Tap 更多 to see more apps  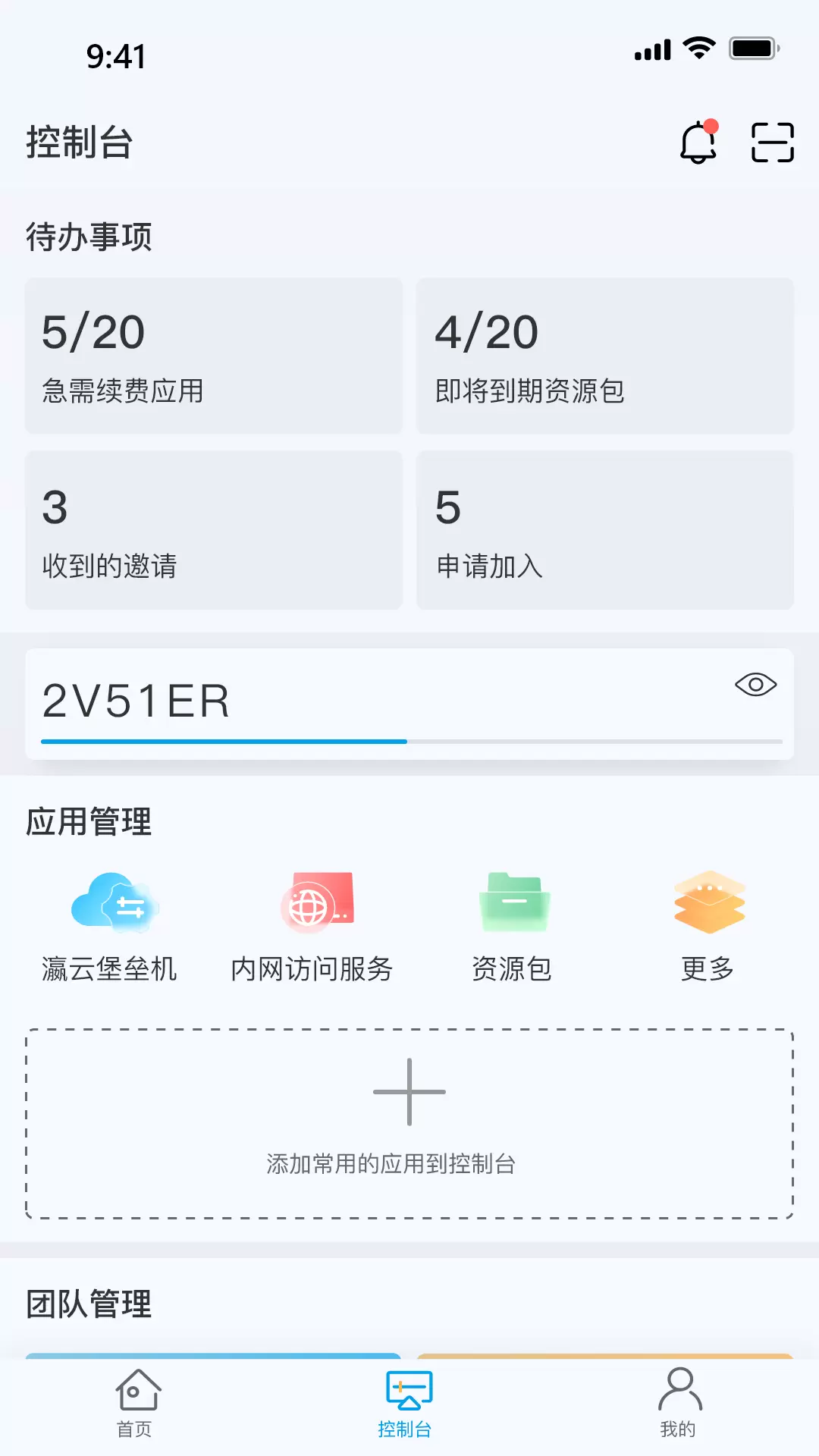coord(708,927)
